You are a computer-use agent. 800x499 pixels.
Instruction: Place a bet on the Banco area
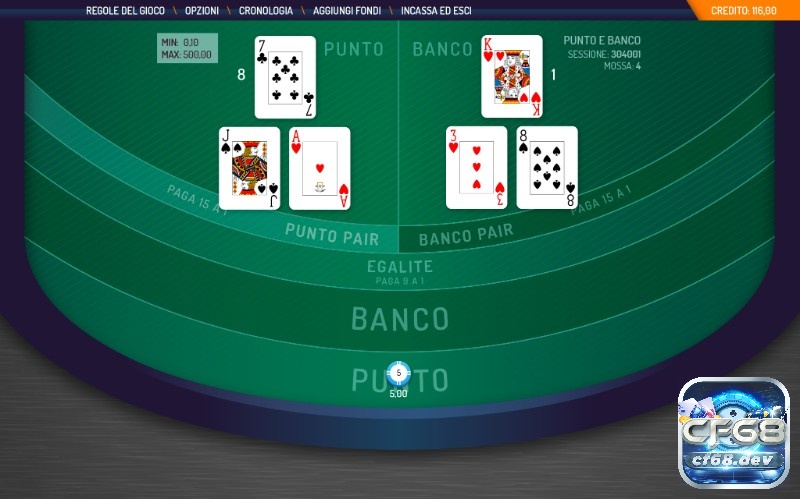pyautogui.click(x=399, y=319)
